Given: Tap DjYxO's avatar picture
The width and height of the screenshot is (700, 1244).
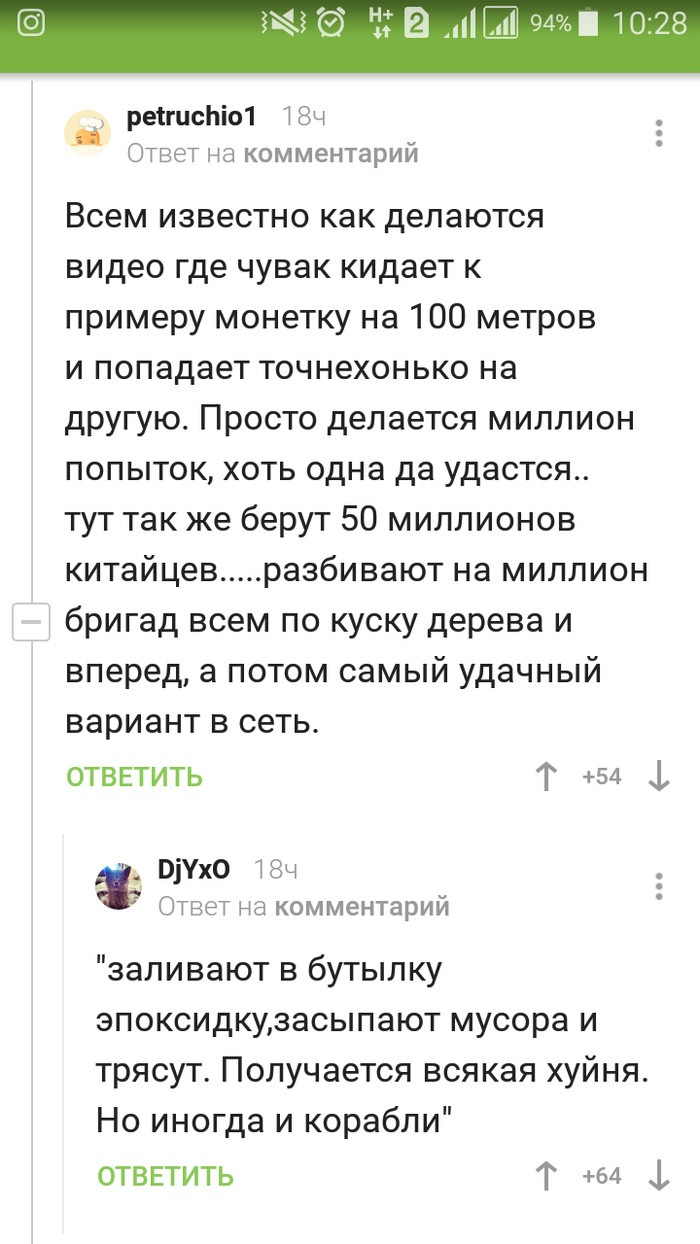Looking at the screenshot, I should (x=118, y=886).
